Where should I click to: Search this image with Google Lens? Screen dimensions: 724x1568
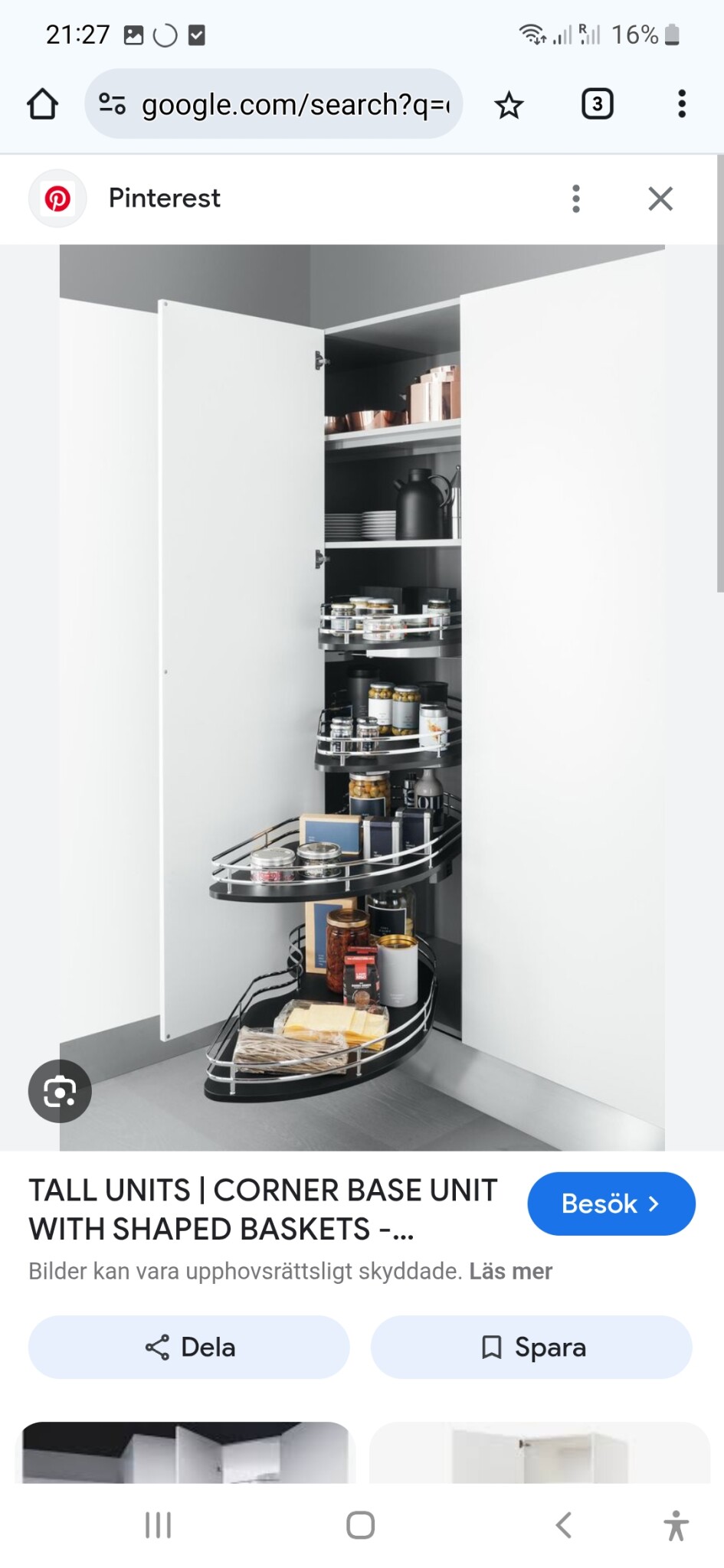(60, 1091)
